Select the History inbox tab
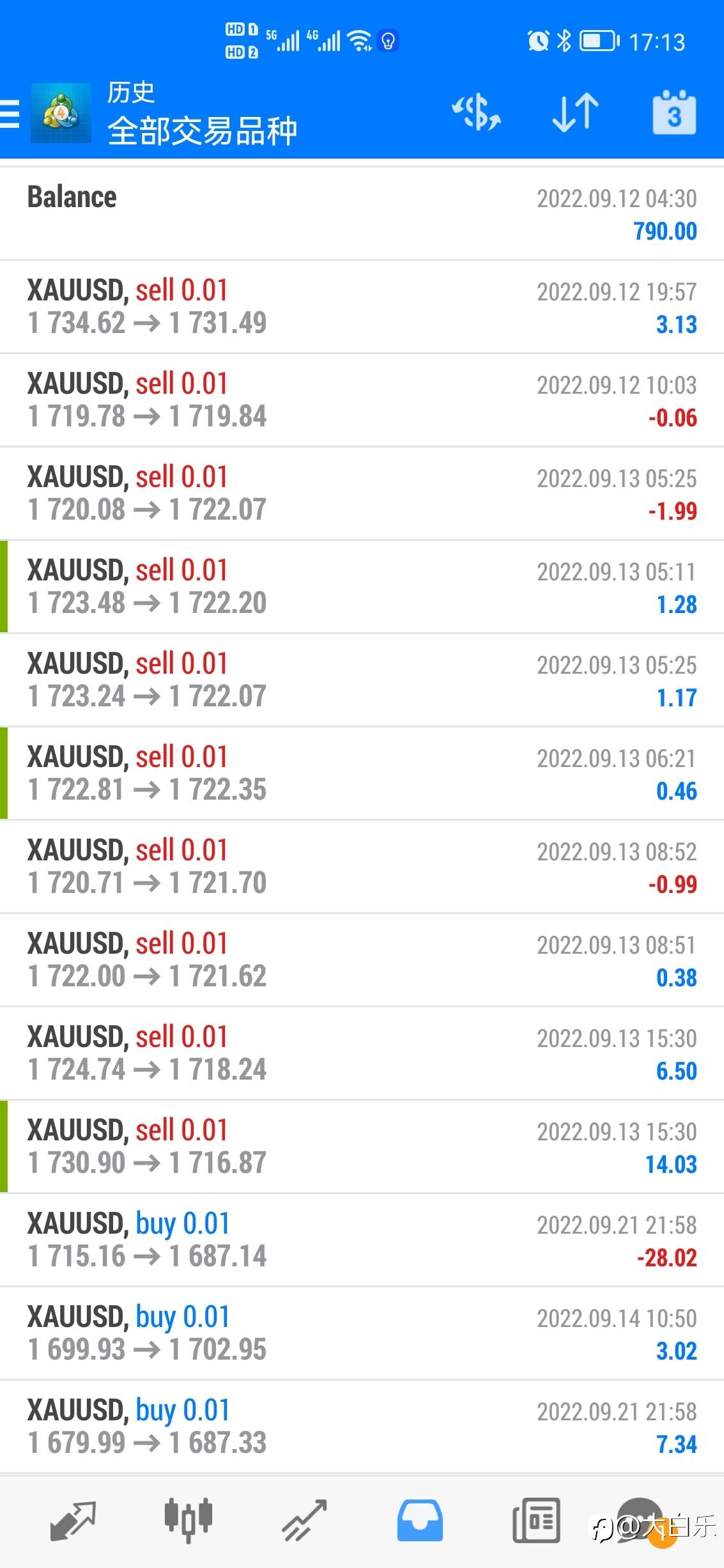 pyautogui.click(x=420, y=1521)
